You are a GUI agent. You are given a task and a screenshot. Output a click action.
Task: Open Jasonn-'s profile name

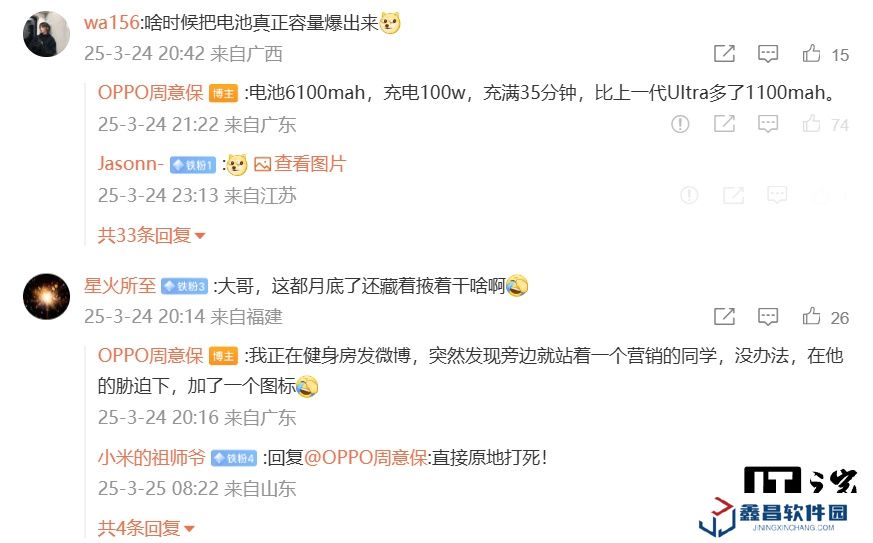tap(131, 164)
